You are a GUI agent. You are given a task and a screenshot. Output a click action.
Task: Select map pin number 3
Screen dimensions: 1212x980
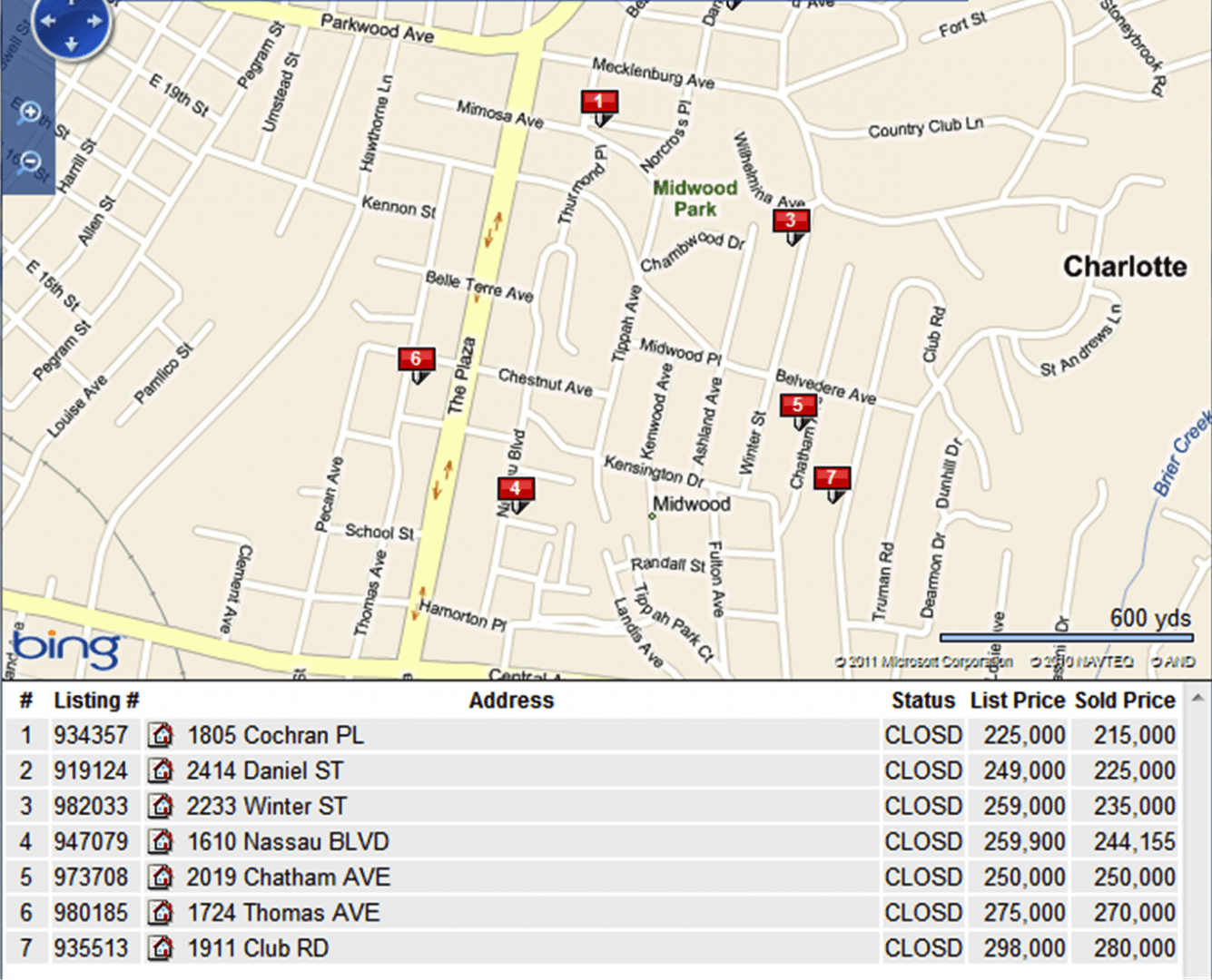[791, 220]
